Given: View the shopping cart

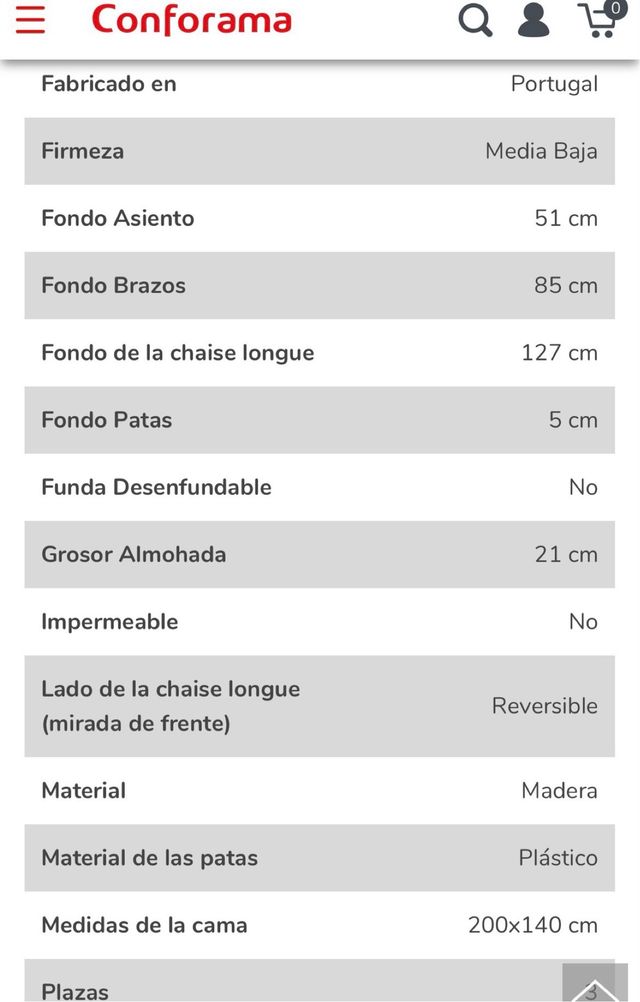Looking at the screenshot, I should point(600,20).
